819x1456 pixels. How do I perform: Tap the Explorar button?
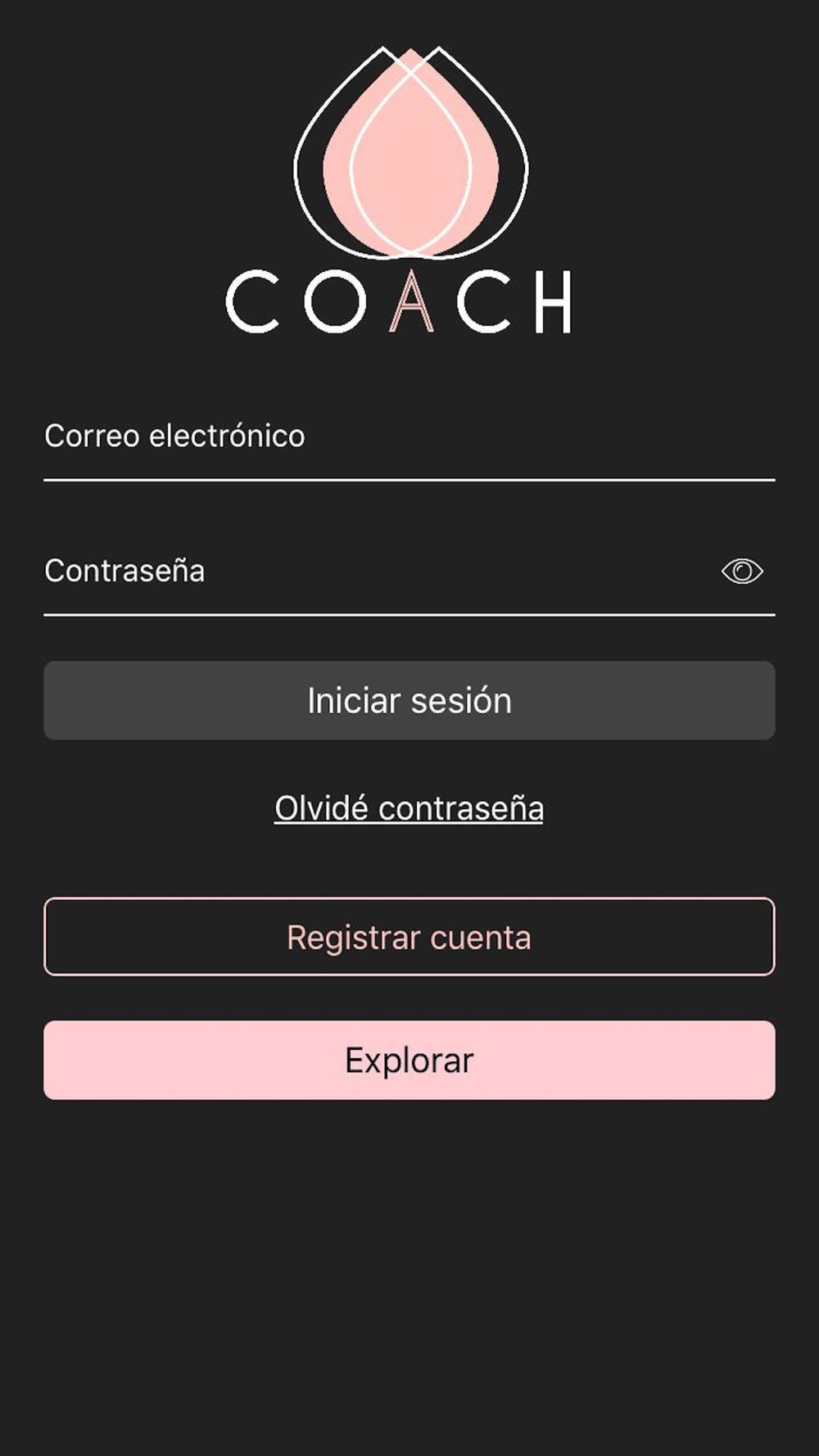(x=409, y=1060)
